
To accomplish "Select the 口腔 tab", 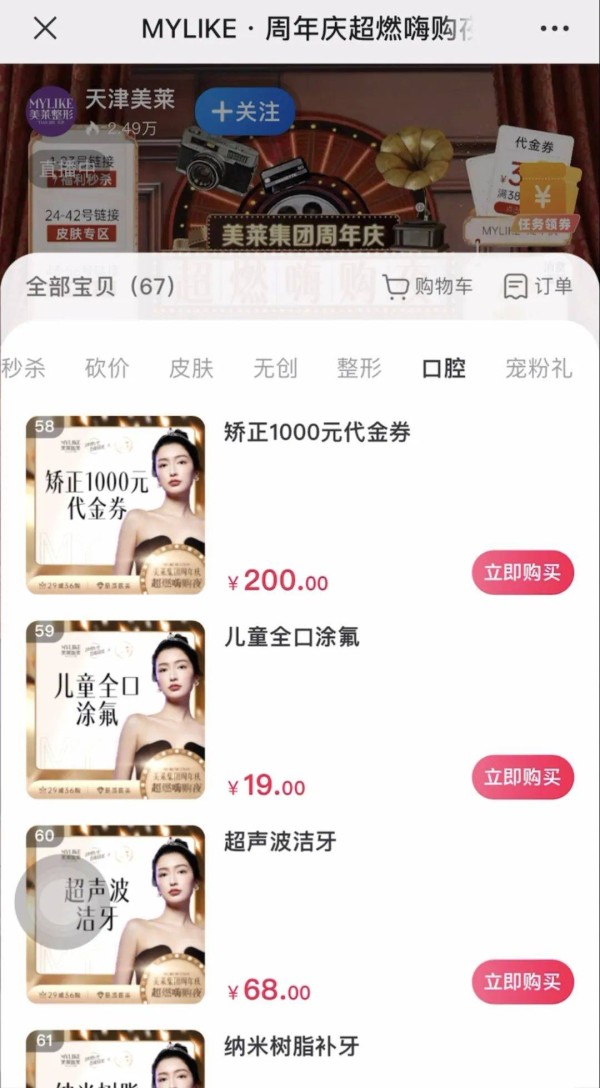I will click(x=444, y=368).
